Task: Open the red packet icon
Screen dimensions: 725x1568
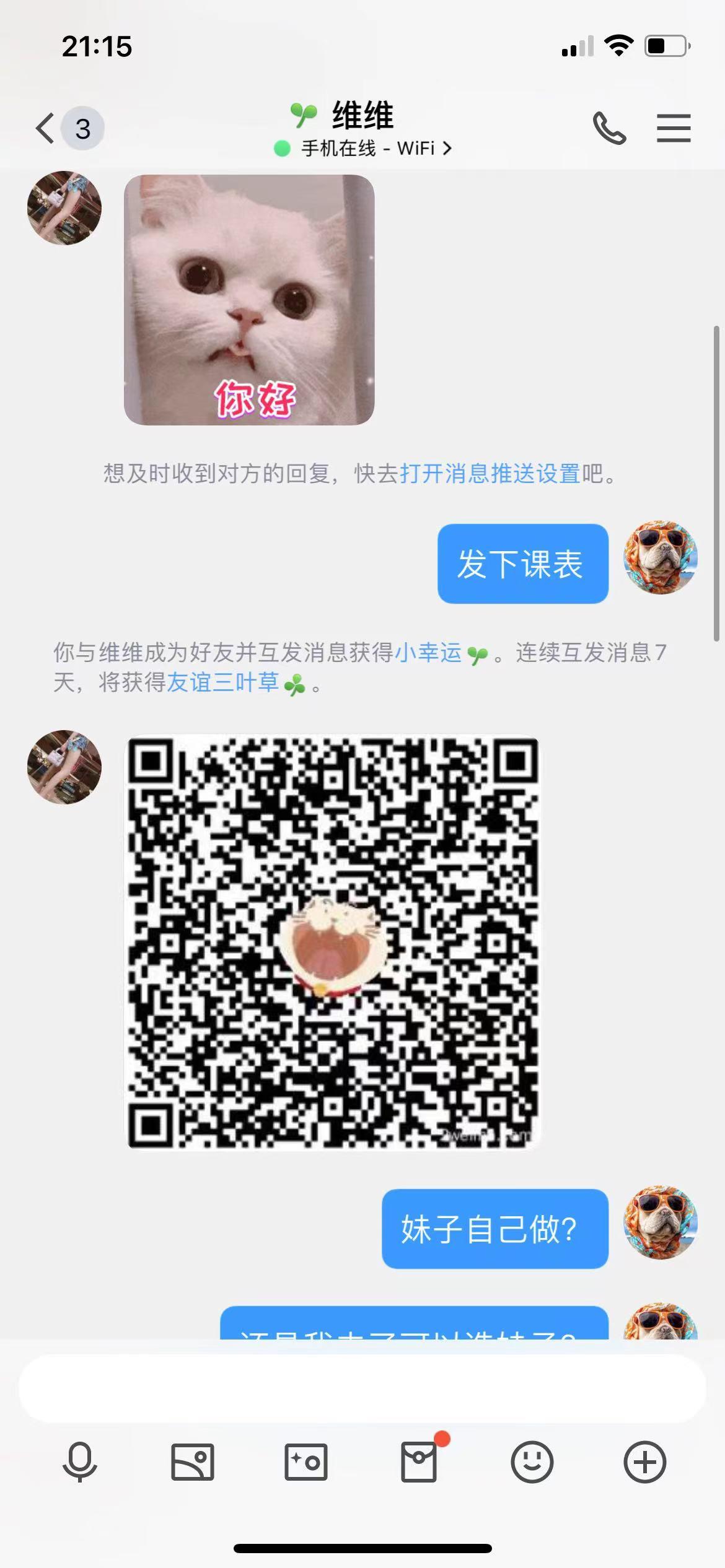Action: (x=420, y=1462)
